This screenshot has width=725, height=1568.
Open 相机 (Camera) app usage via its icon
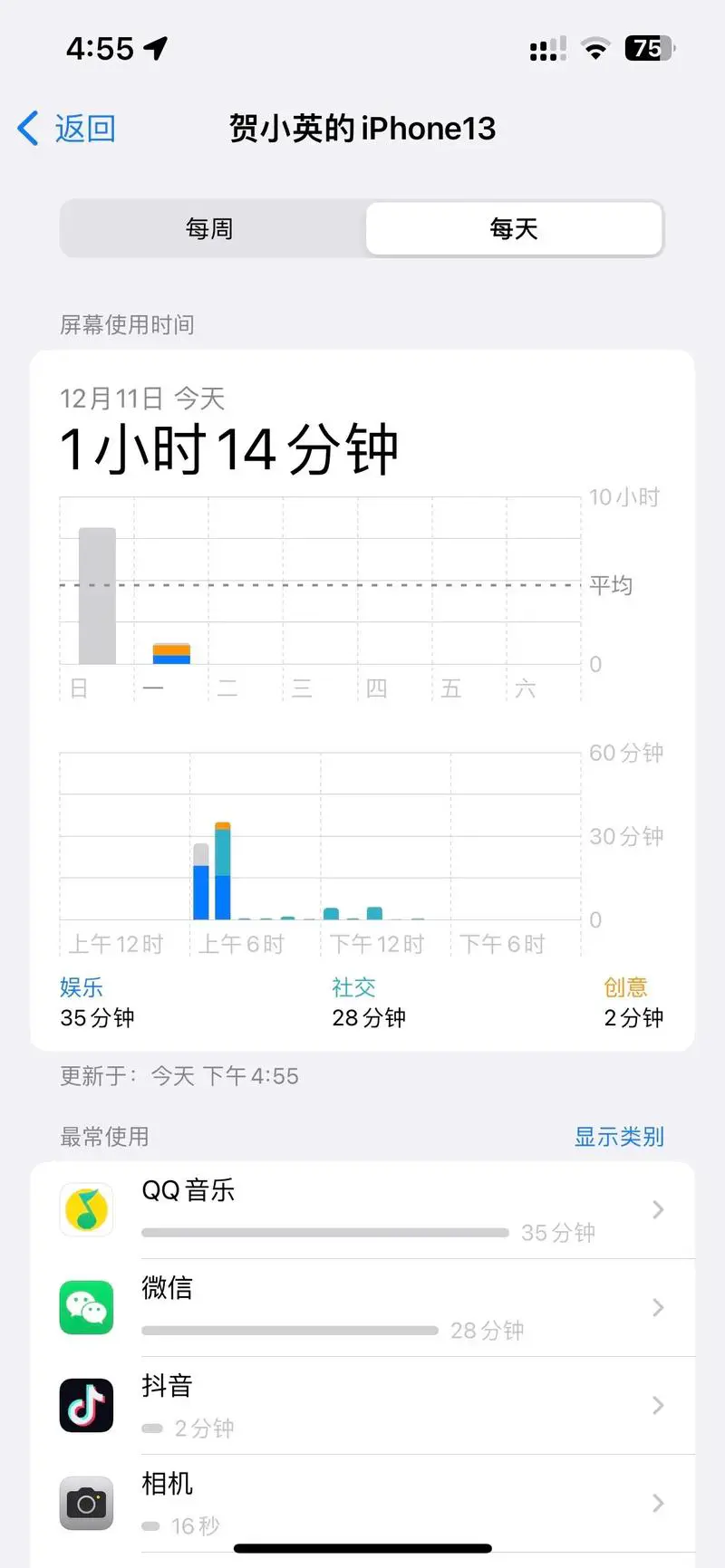tap(86, 1503)
